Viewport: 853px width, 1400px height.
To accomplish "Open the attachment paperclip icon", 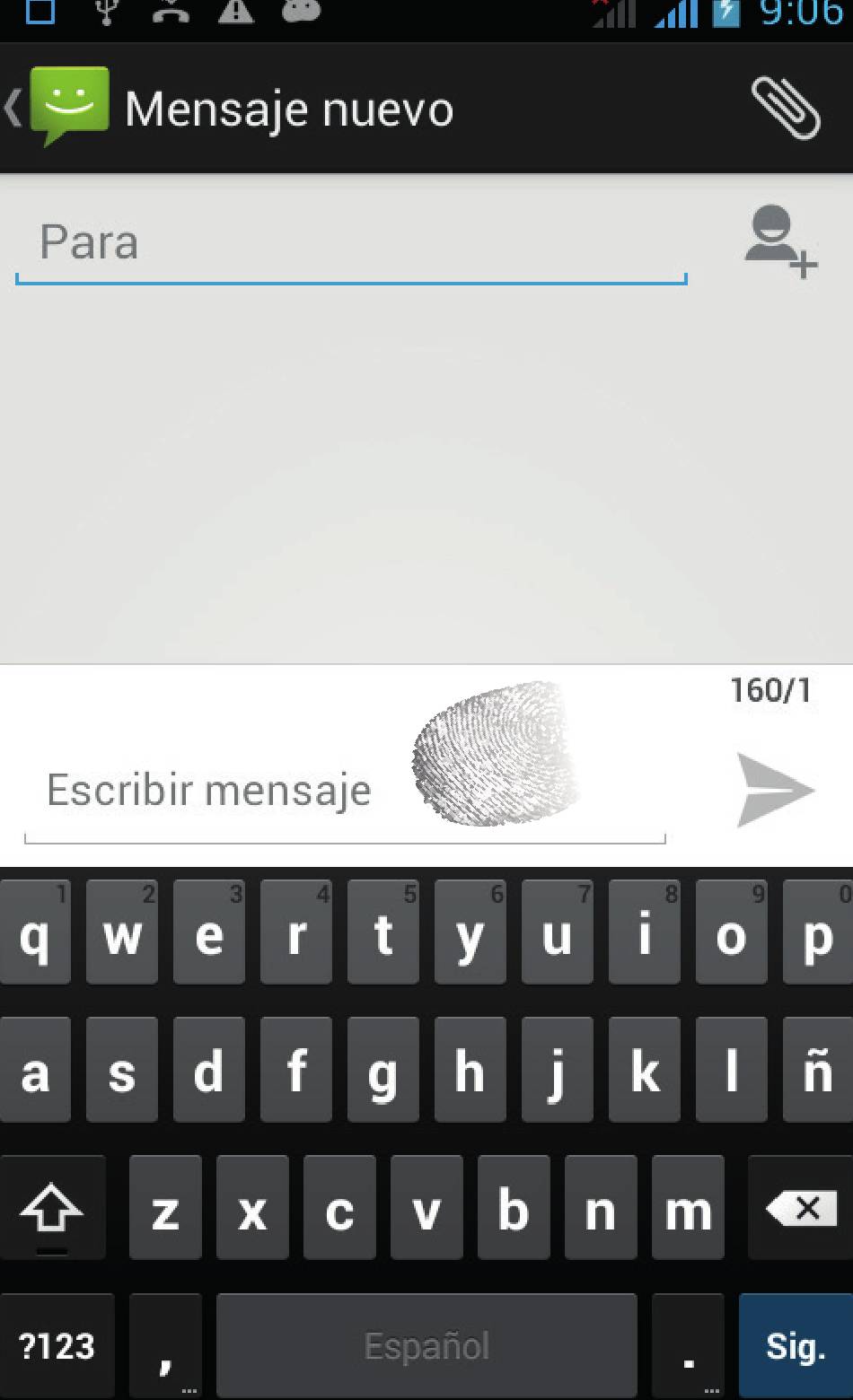I will pyautogui.click(x=786, y=109).
